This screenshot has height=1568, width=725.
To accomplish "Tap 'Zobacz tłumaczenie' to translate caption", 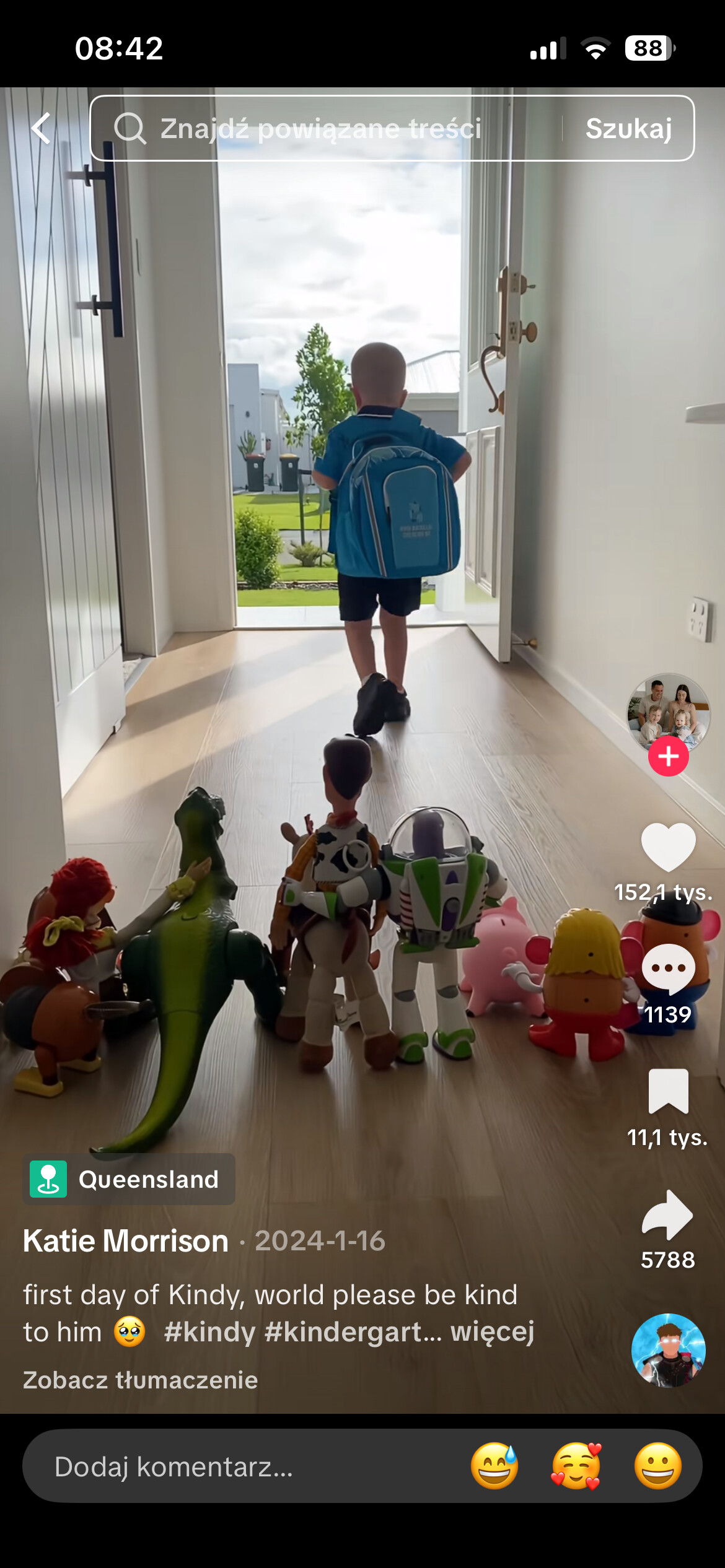I will point(141,1380).
